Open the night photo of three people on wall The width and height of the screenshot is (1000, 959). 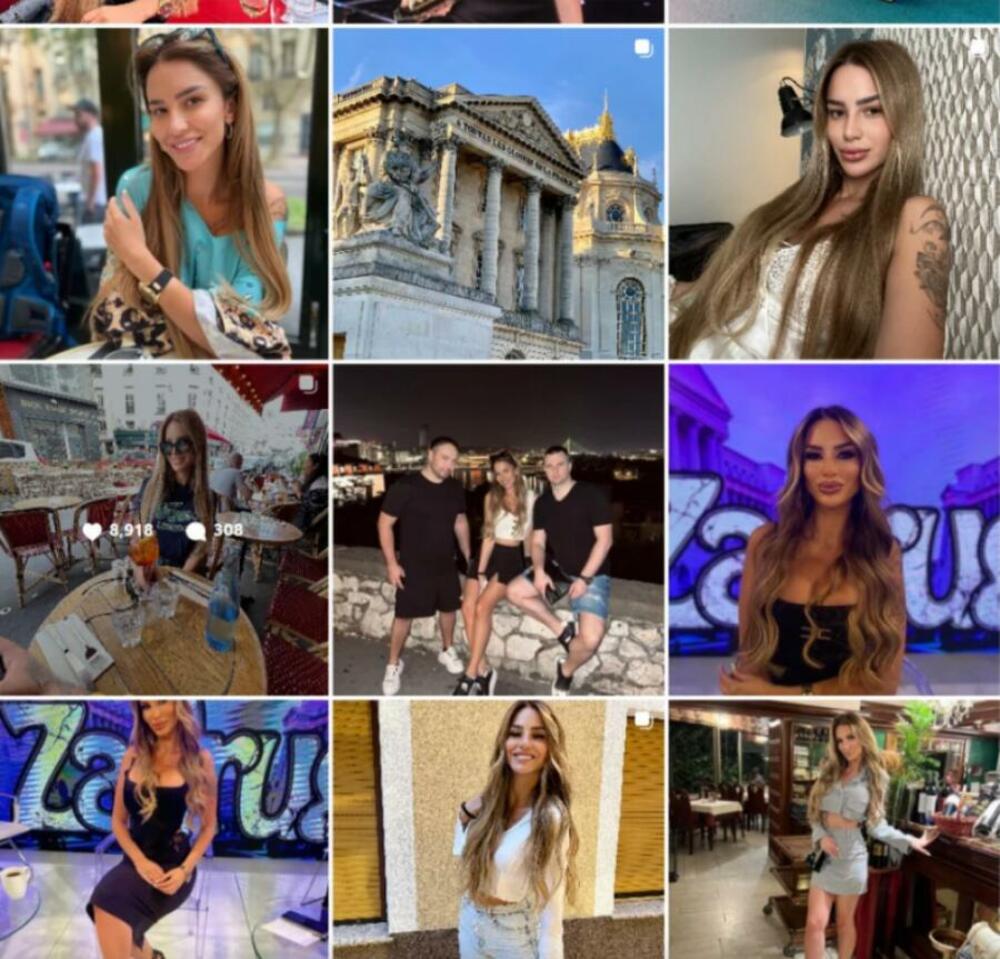[498, 530]
